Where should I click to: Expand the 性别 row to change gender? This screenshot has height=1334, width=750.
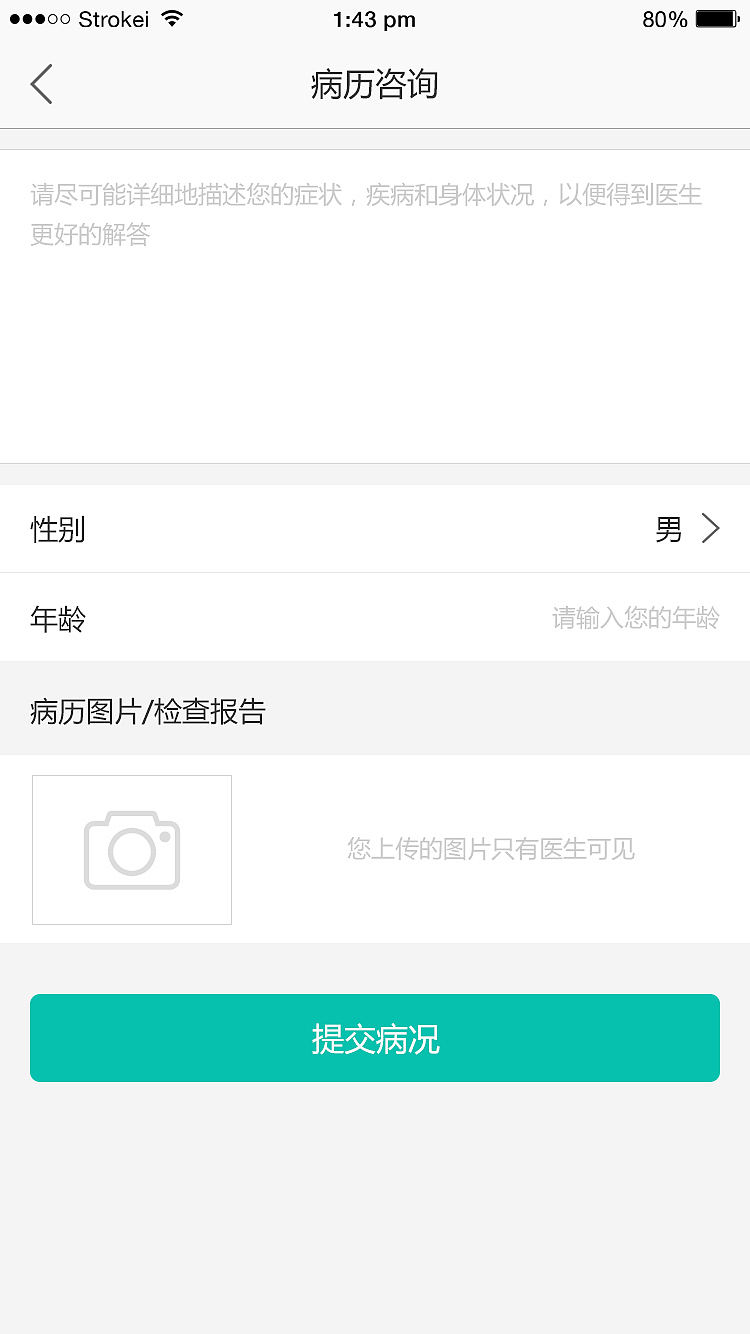point(375,528)
